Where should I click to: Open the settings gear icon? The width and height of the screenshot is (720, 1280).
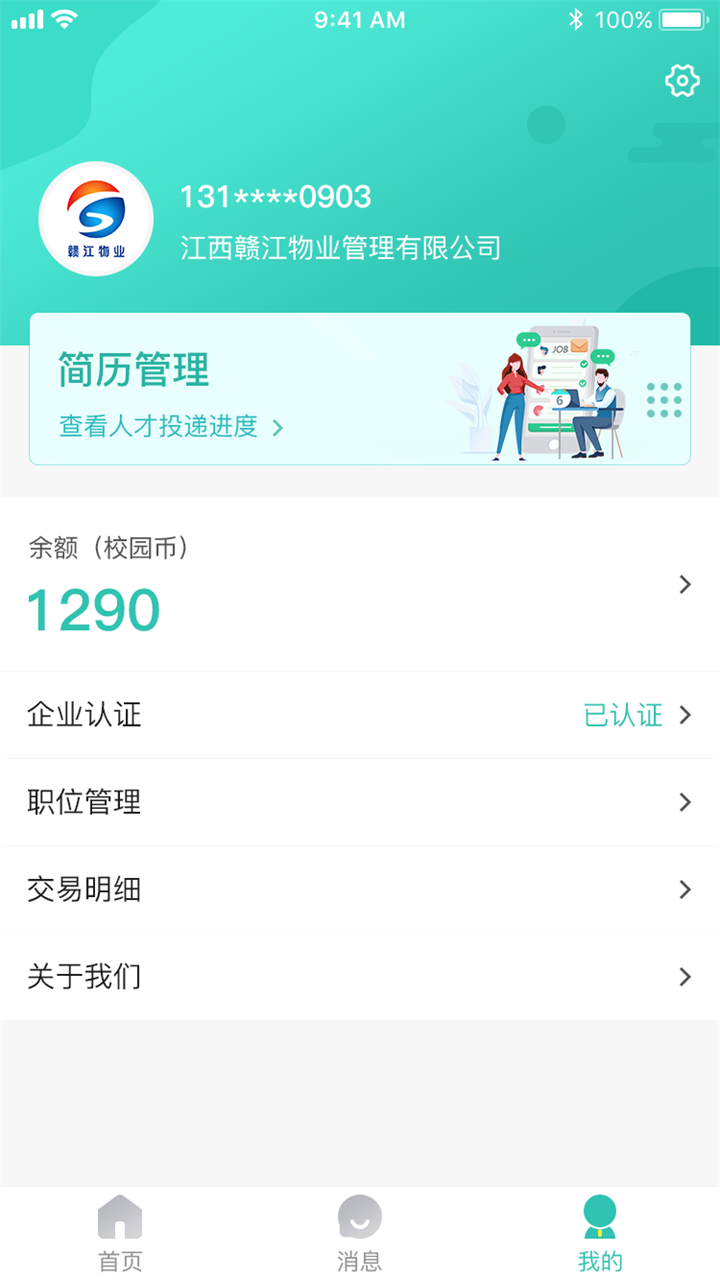click(682, 81)
